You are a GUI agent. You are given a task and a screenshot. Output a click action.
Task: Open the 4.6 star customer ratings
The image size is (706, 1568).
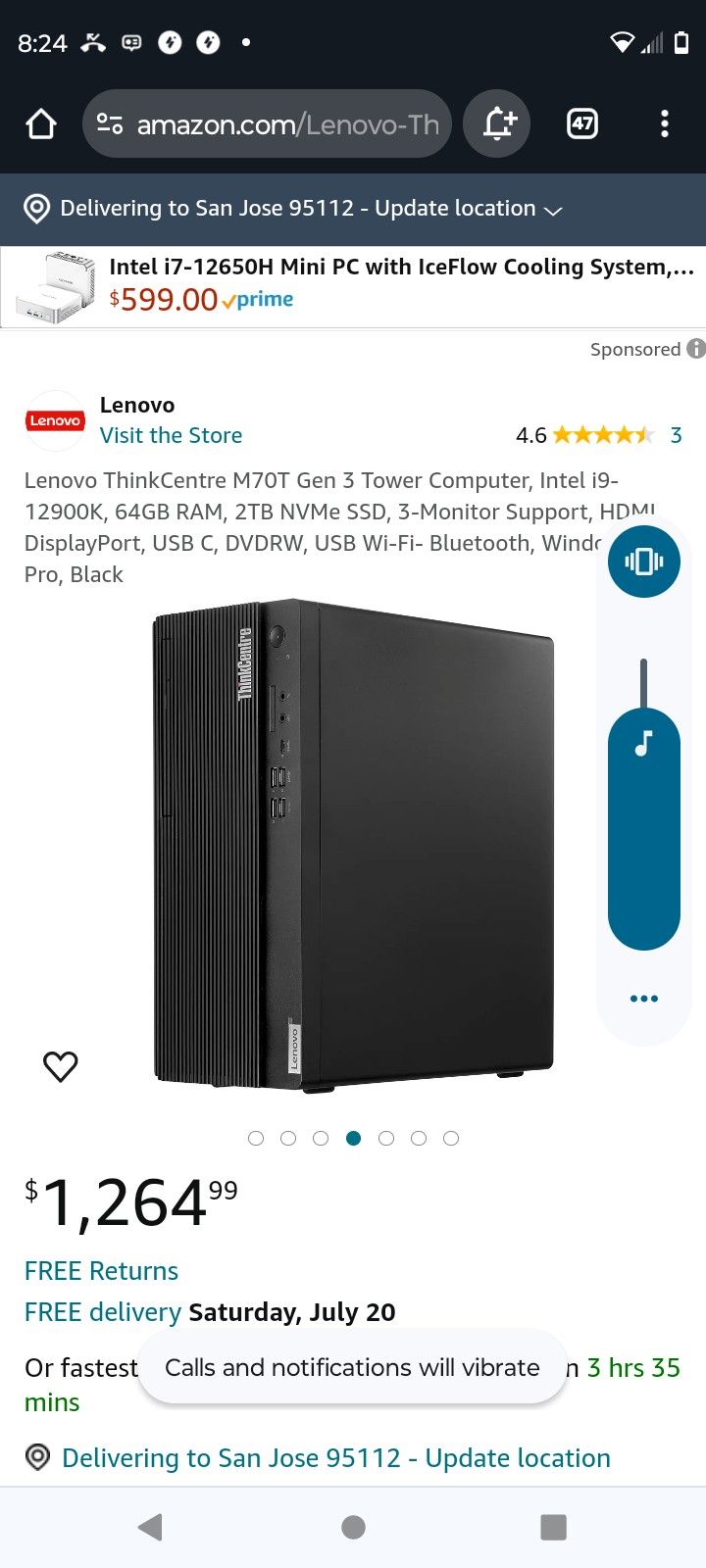click(x=600, y=435)
